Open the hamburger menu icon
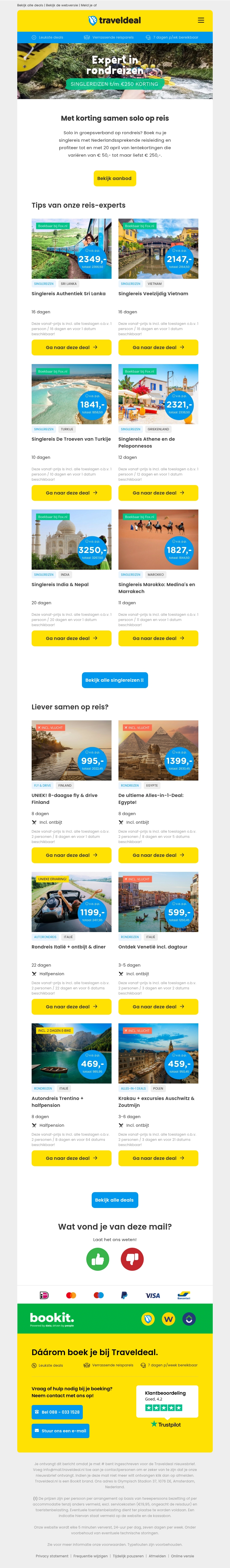Image resolution: width=230 pixels, height=1568 pixels. (x=201, y=20)
